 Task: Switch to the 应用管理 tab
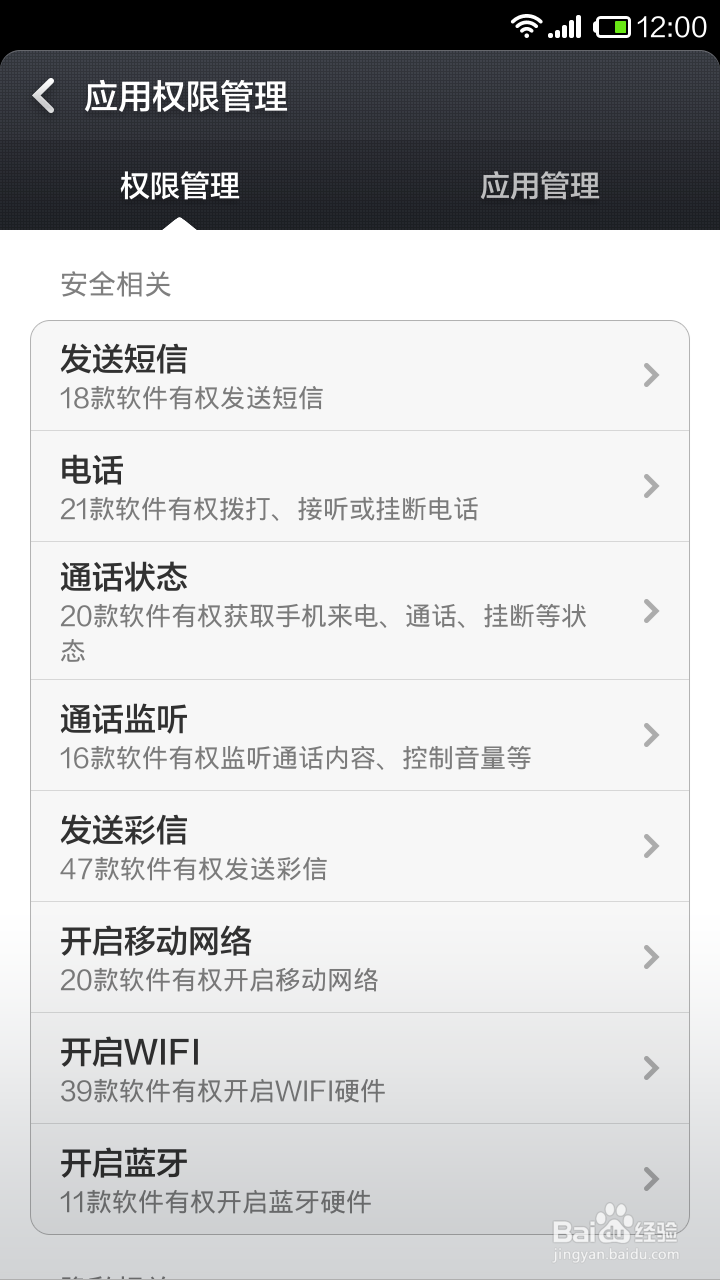540,186
